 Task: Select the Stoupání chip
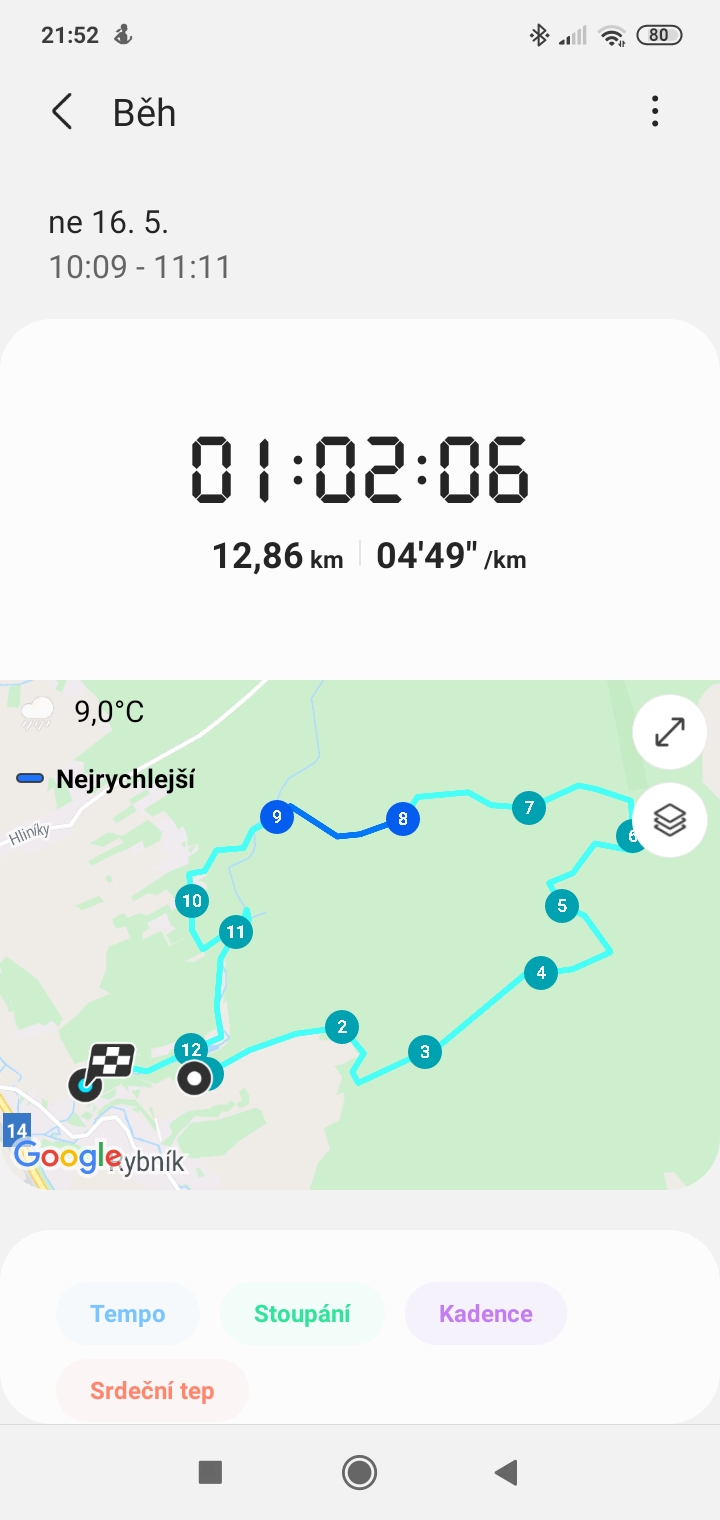tap(302, 1313)
